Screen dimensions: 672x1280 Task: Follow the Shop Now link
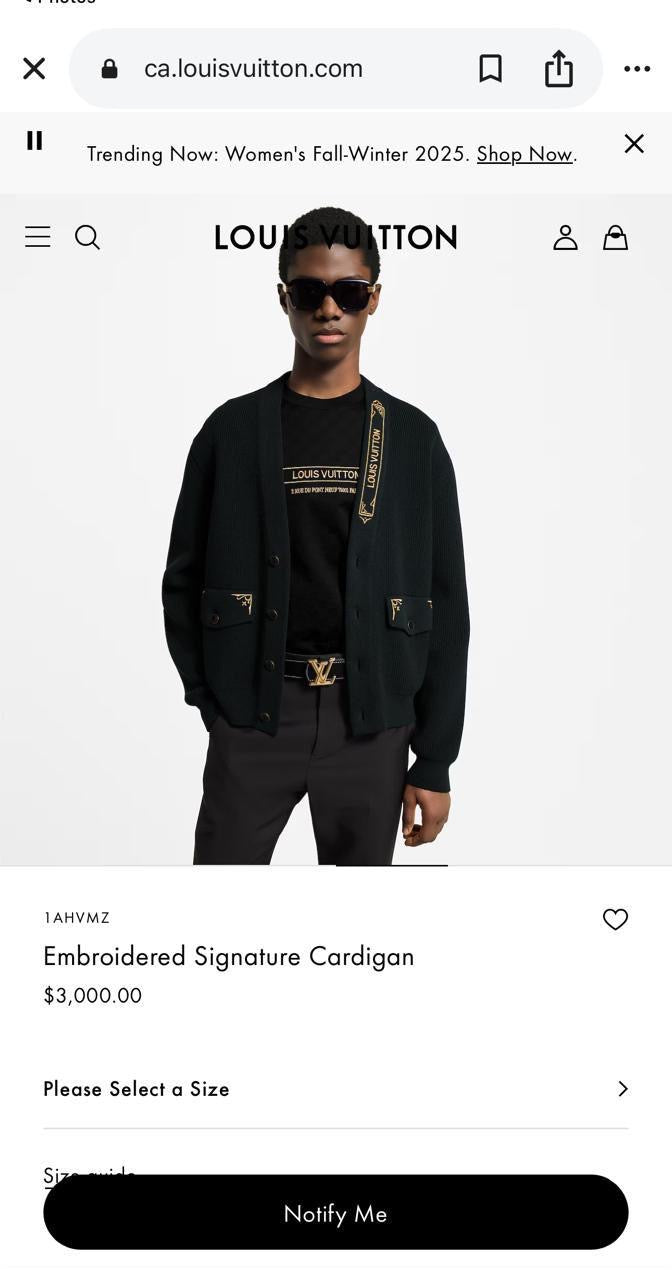pos(524,154)
